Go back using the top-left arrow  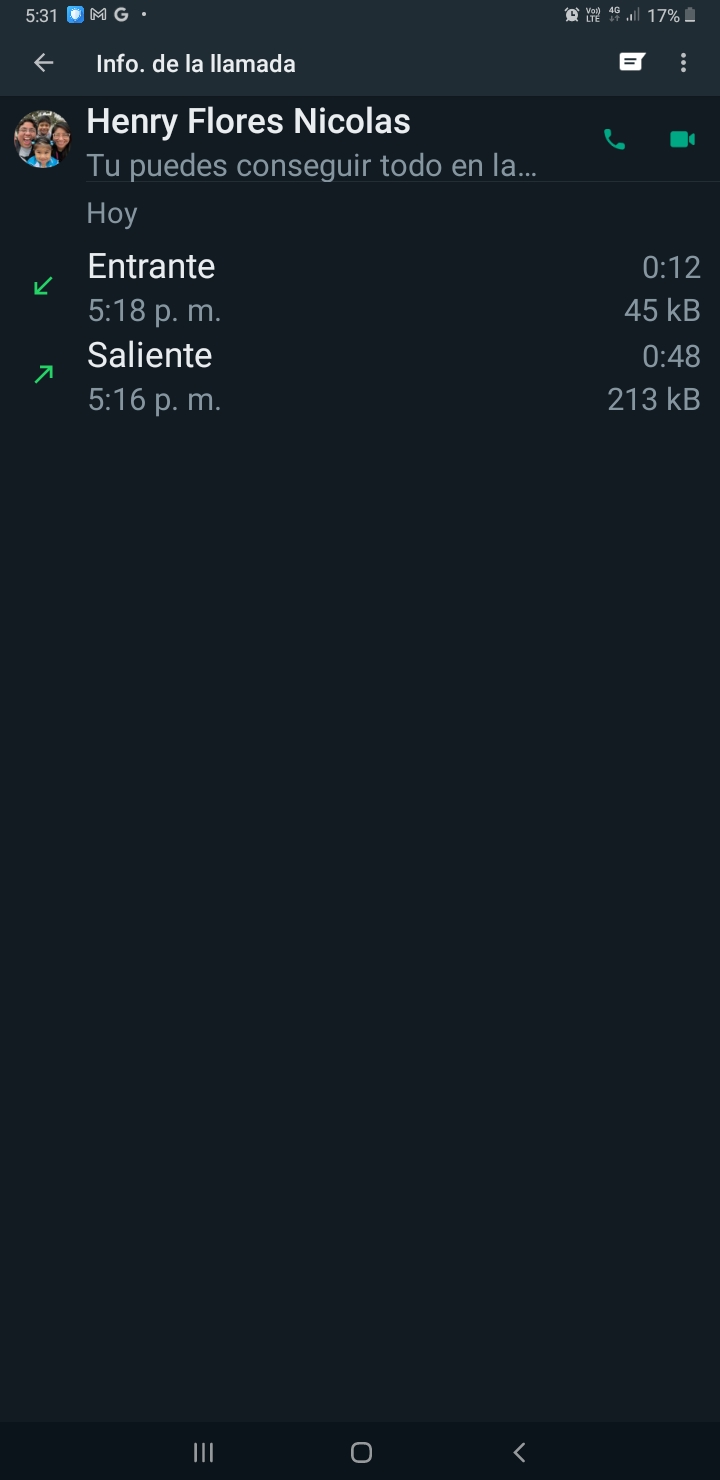(43, 63)
